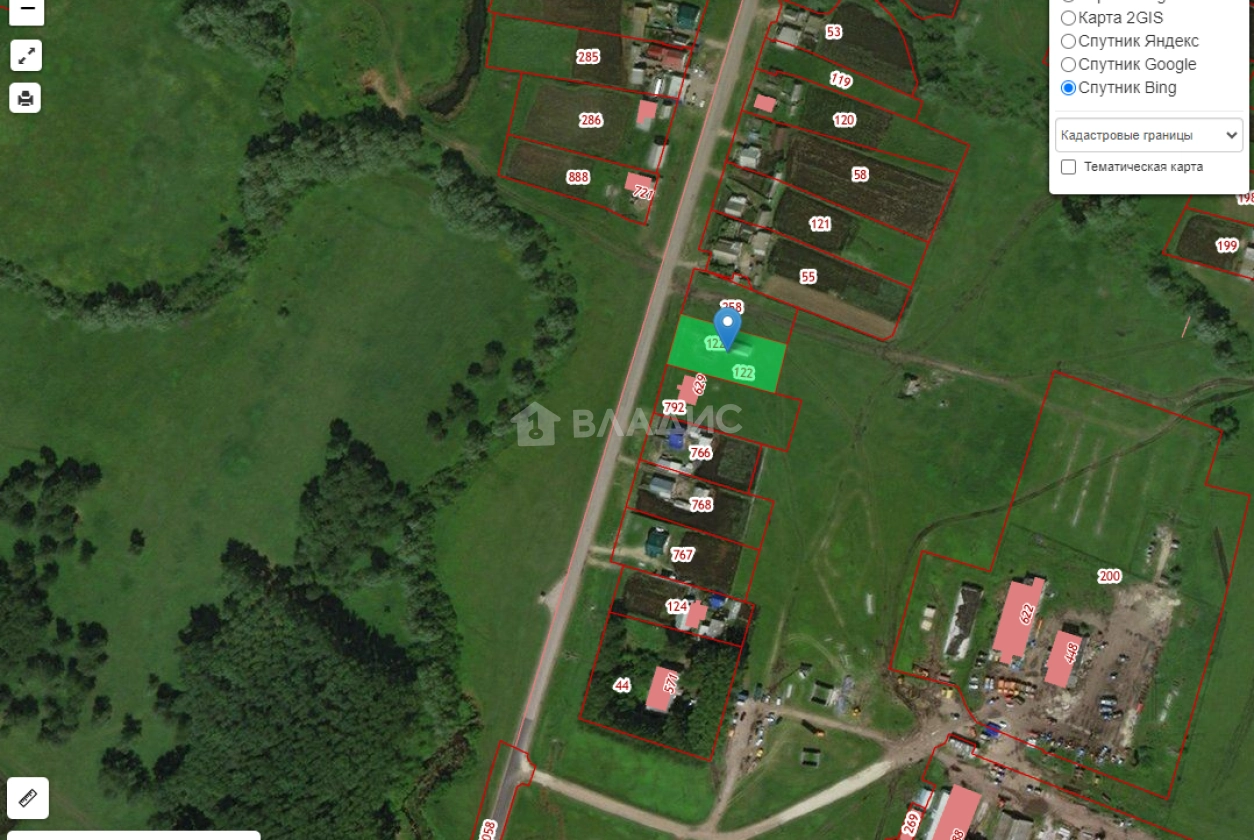Select Карта 2GIS layer

click(x=1068, y=18)
